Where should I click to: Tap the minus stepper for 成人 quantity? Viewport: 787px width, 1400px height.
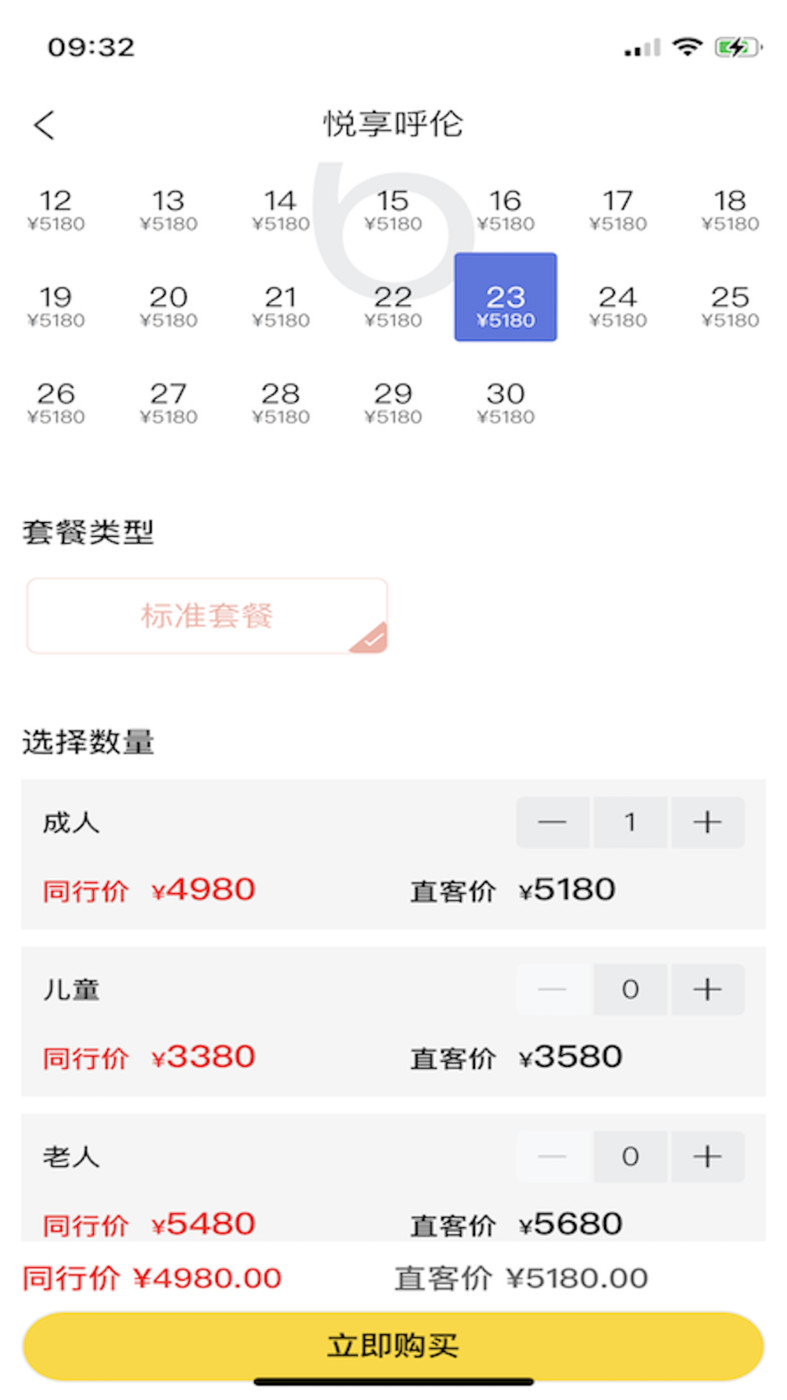click(x=552, y=822)
